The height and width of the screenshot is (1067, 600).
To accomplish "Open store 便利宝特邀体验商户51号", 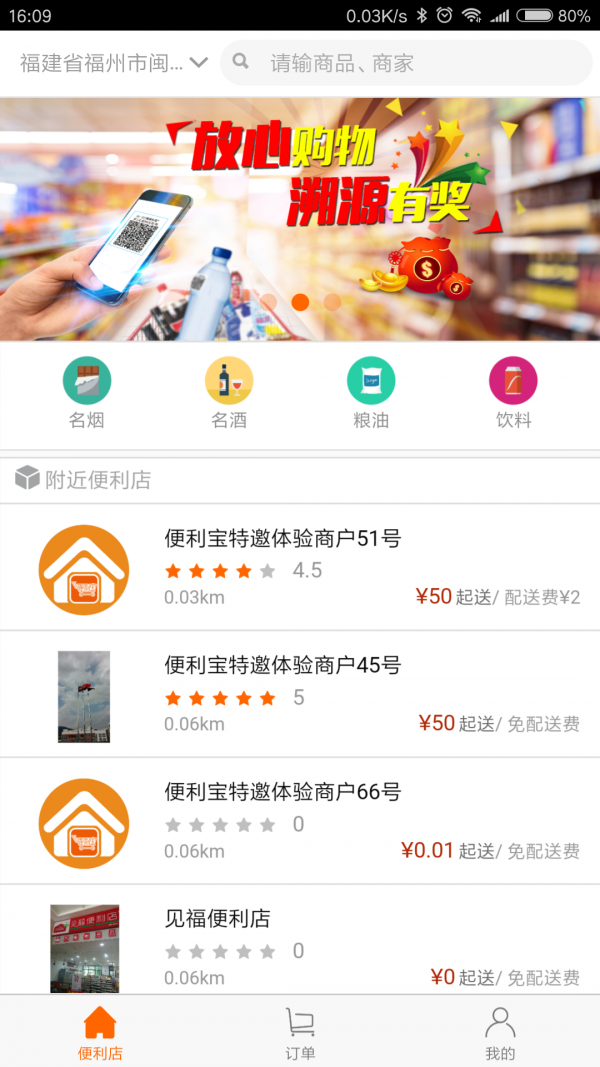I will (x=300, y=567).
